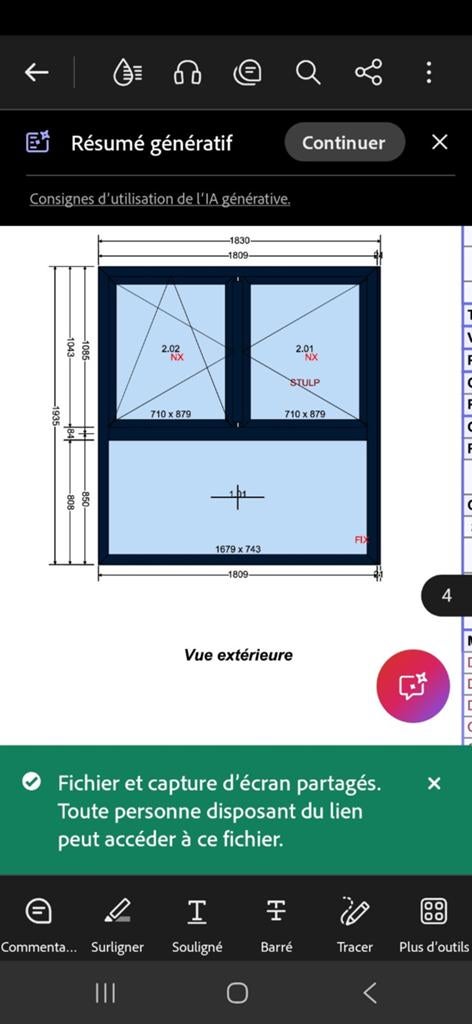The width and height of the screenshot is (472, 1024).
Task: Search the document with the magnifier
Action: click(x=307, y=72)
